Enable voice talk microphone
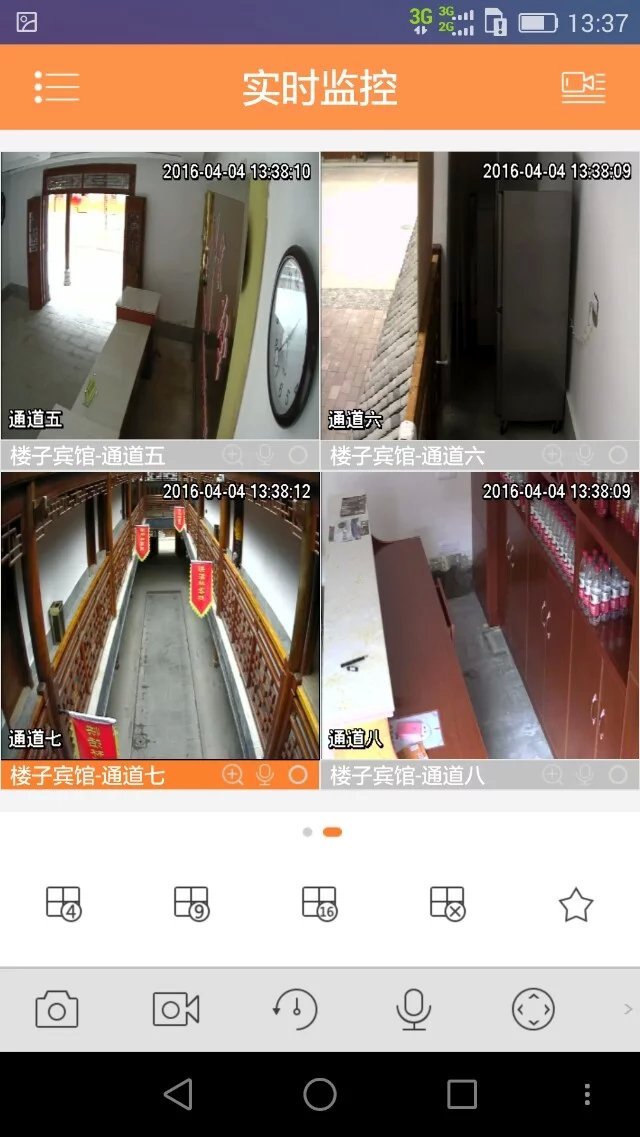The width and height of the screenshot is (640, 1137). [414, 1010]
